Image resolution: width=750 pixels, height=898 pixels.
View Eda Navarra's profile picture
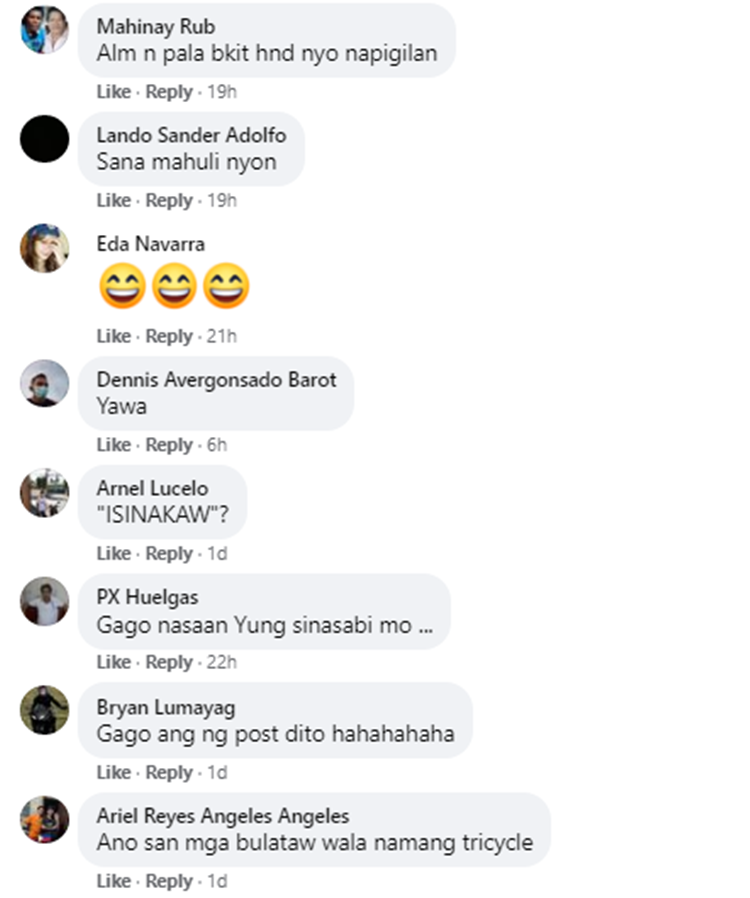click(x=45, y=248)
